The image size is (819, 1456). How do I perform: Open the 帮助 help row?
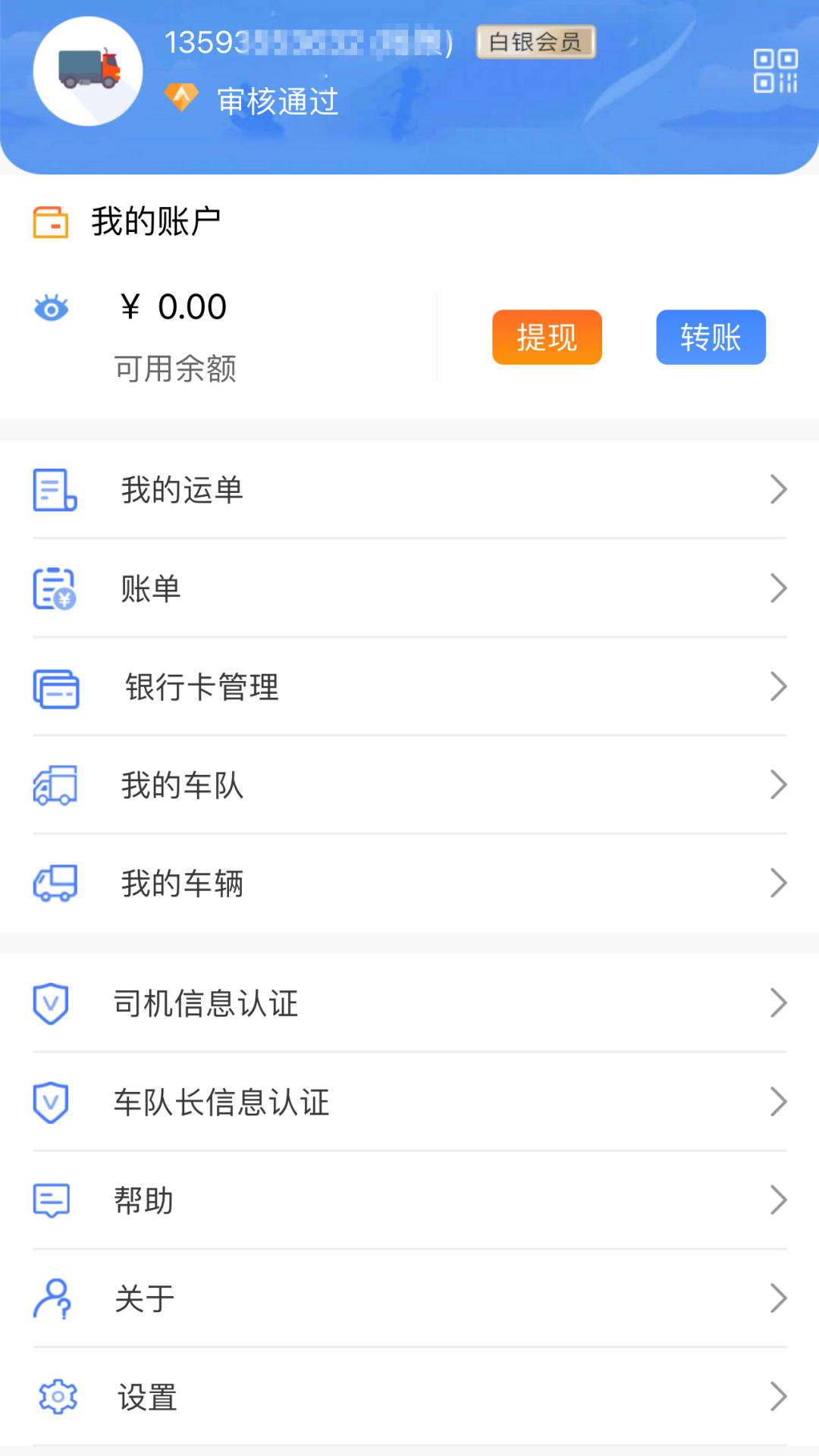409,1200
